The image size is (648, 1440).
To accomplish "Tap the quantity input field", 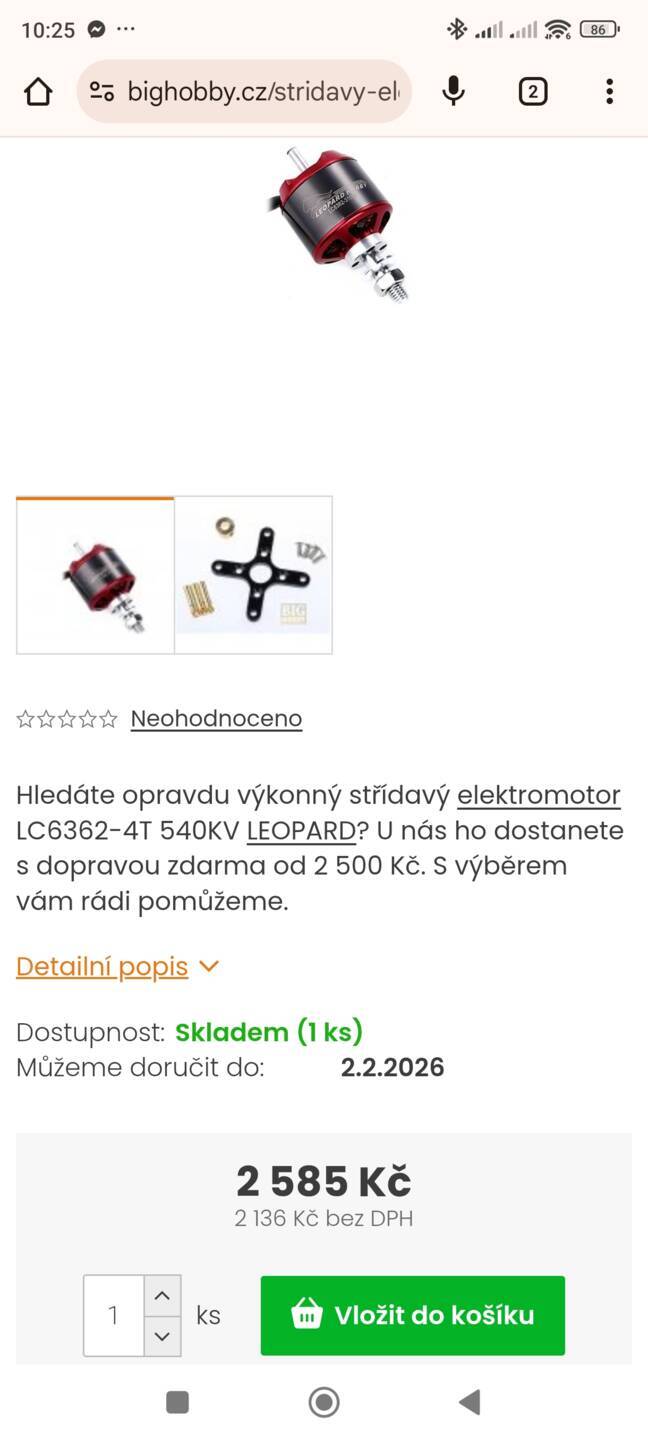I will pos(113,1316).
